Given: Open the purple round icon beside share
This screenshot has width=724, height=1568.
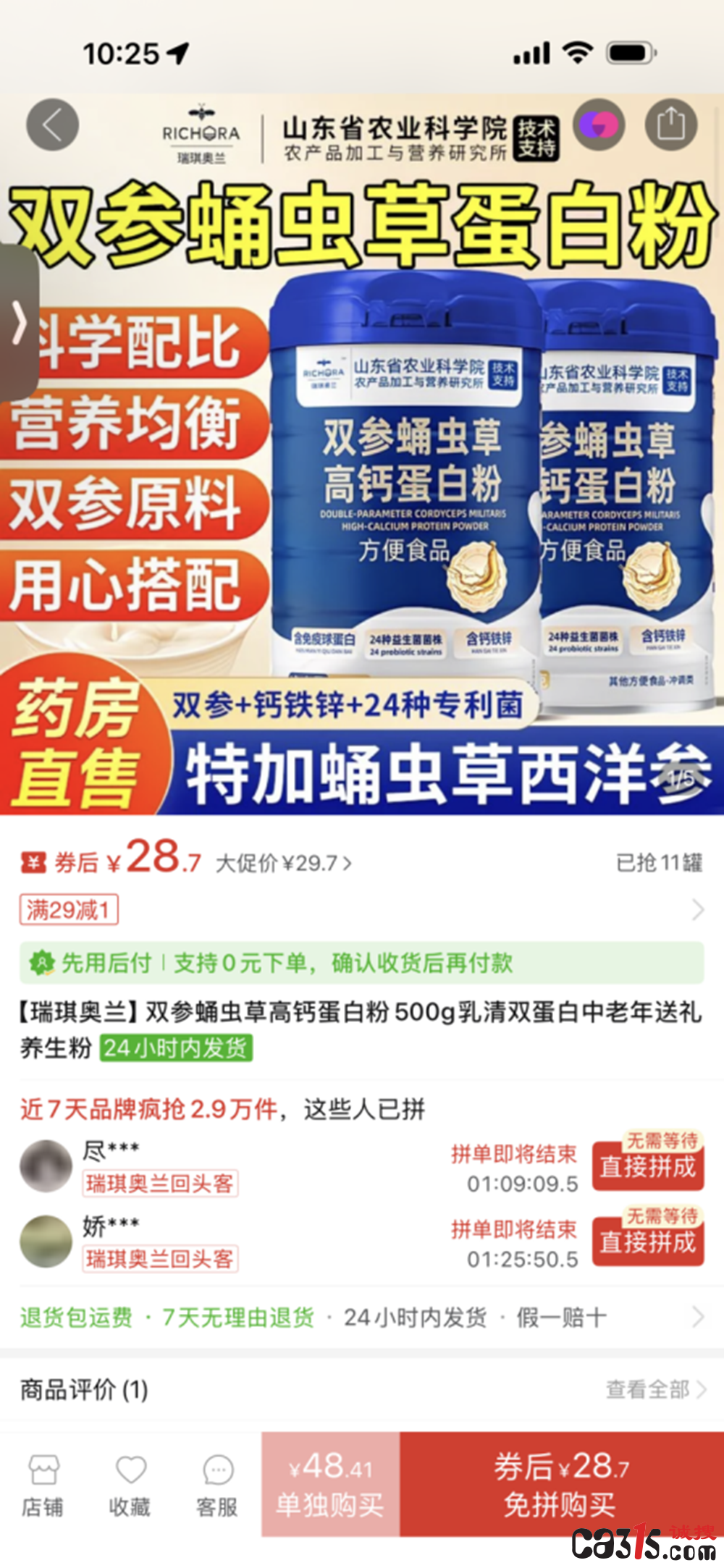Looking at the screenshot, I should pos(599,125).
